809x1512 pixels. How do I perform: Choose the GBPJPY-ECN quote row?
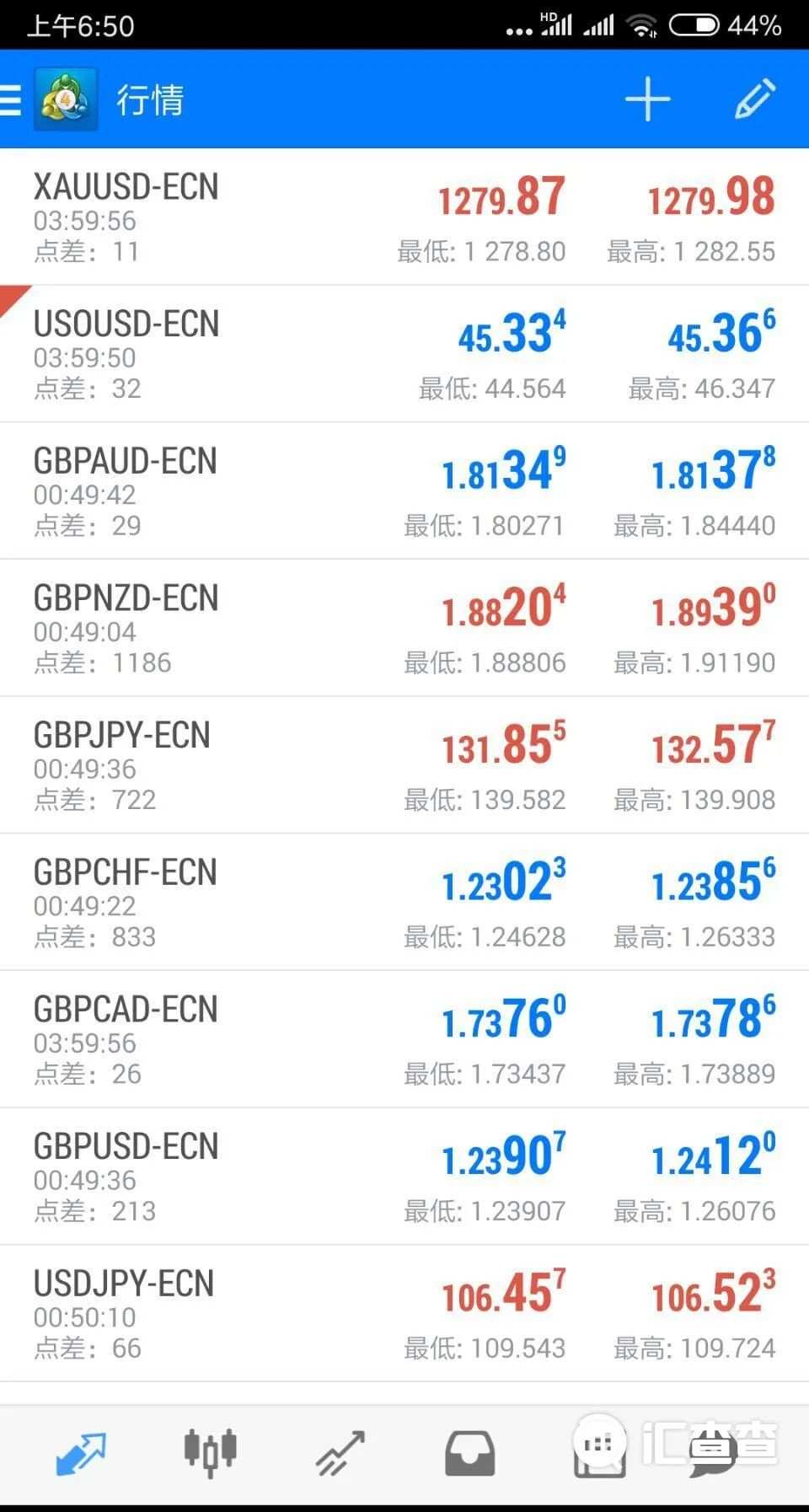coord(404,765)
